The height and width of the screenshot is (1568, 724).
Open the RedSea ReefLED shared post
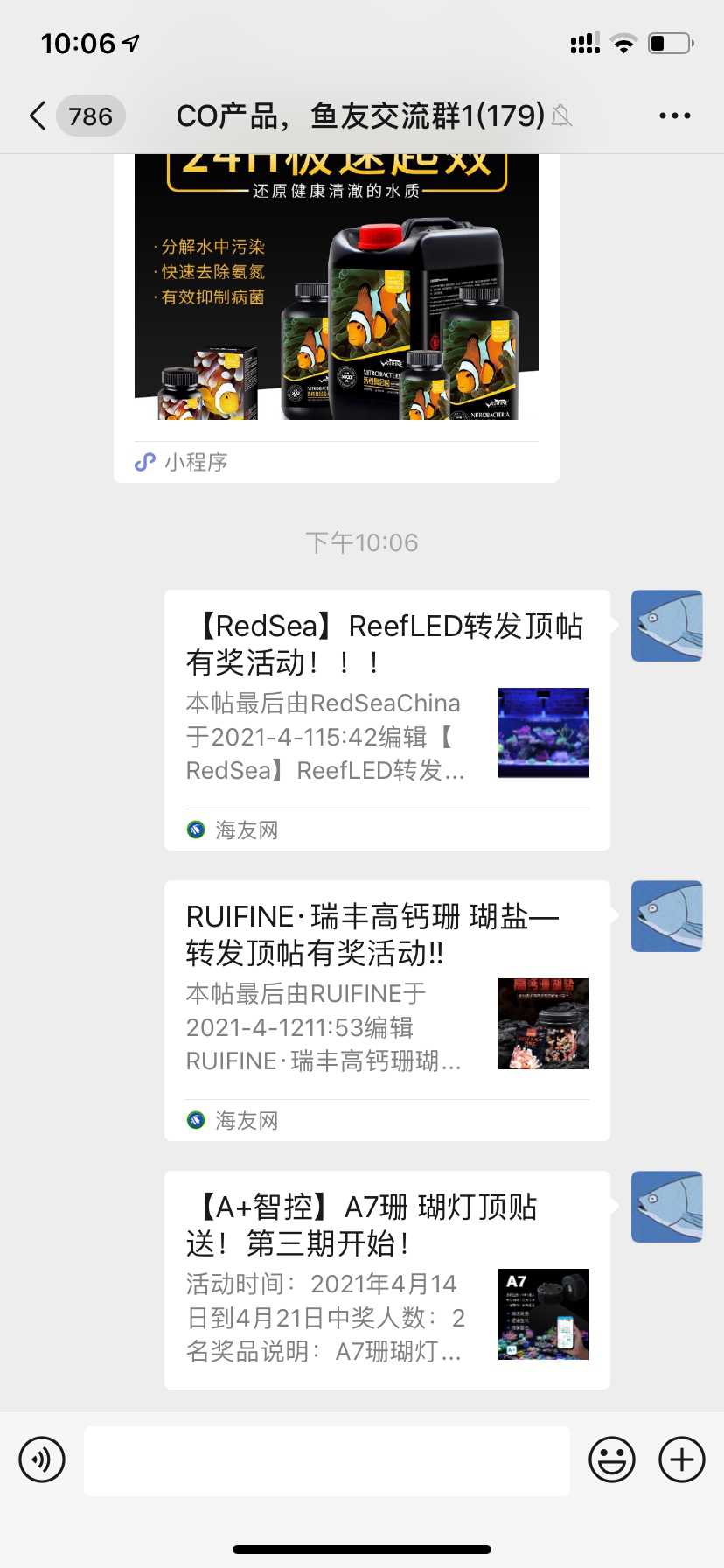386,719
